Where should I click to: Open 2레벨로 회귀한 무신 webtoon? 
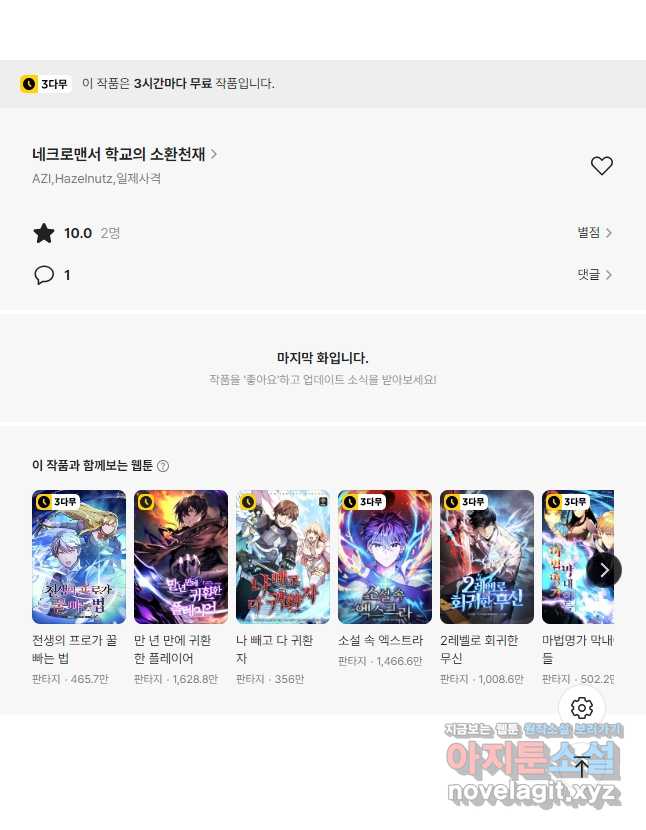coord(487,557)
